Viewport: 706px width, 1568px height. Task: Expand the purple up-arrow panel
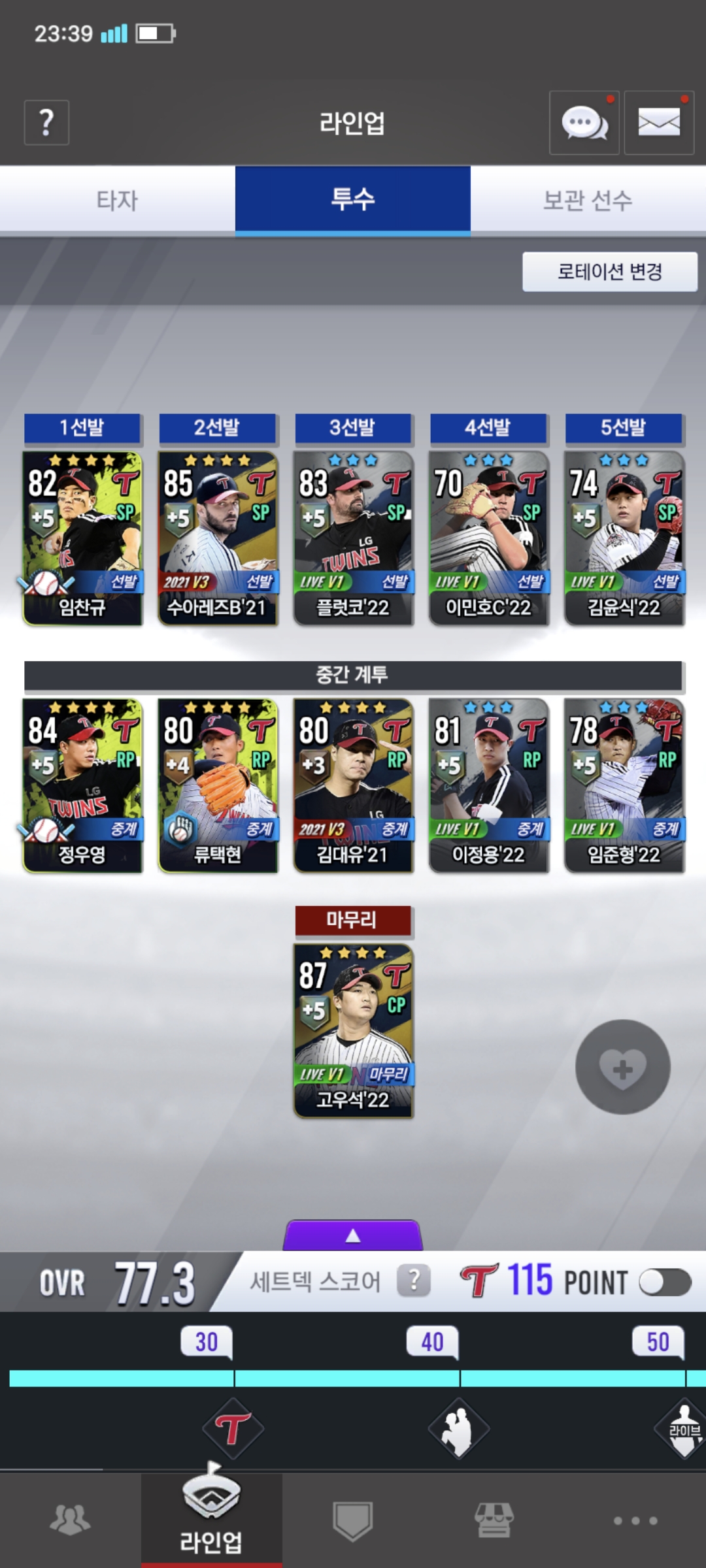[353, 1235]
